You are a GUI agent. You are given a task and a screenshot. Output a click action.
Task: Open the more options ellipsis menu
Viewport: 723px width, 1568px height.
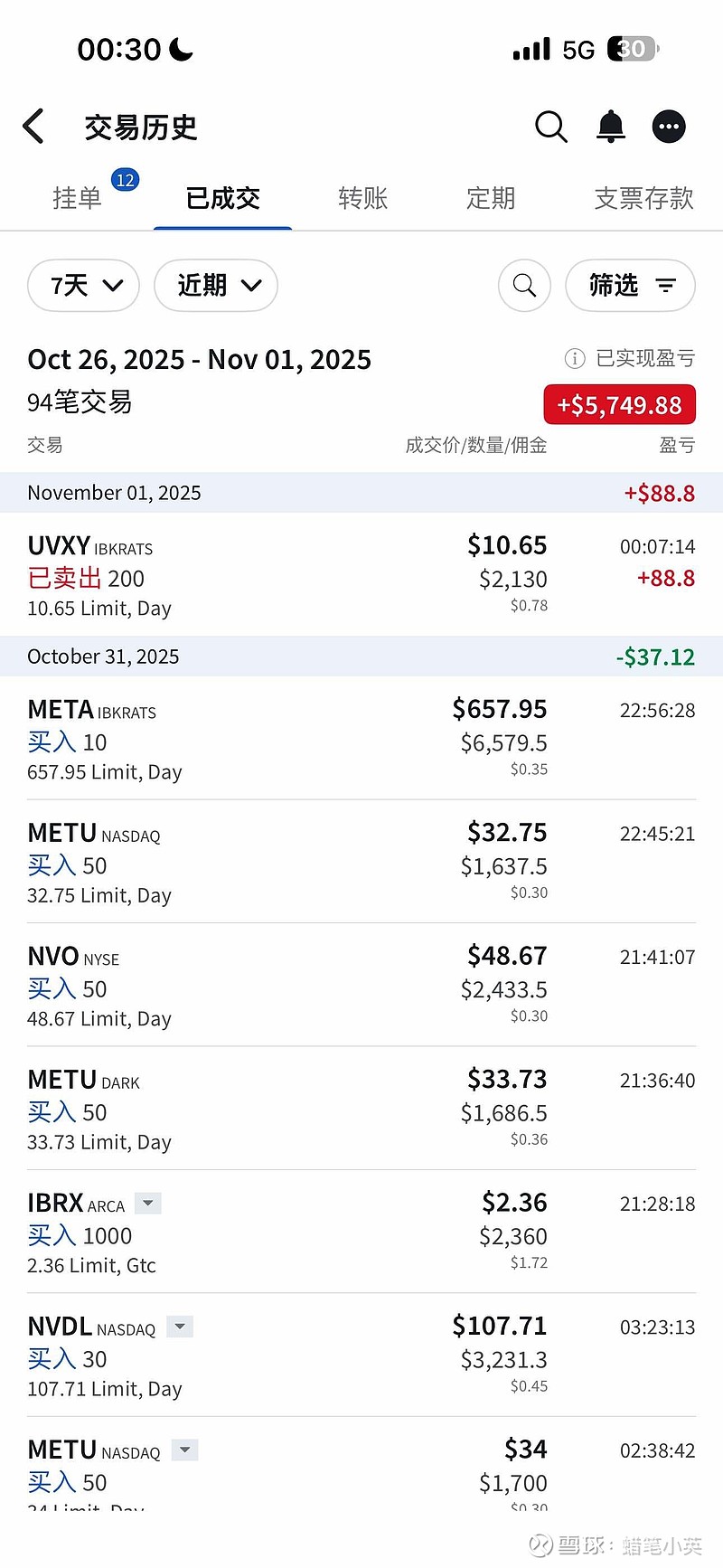(669, 127)
